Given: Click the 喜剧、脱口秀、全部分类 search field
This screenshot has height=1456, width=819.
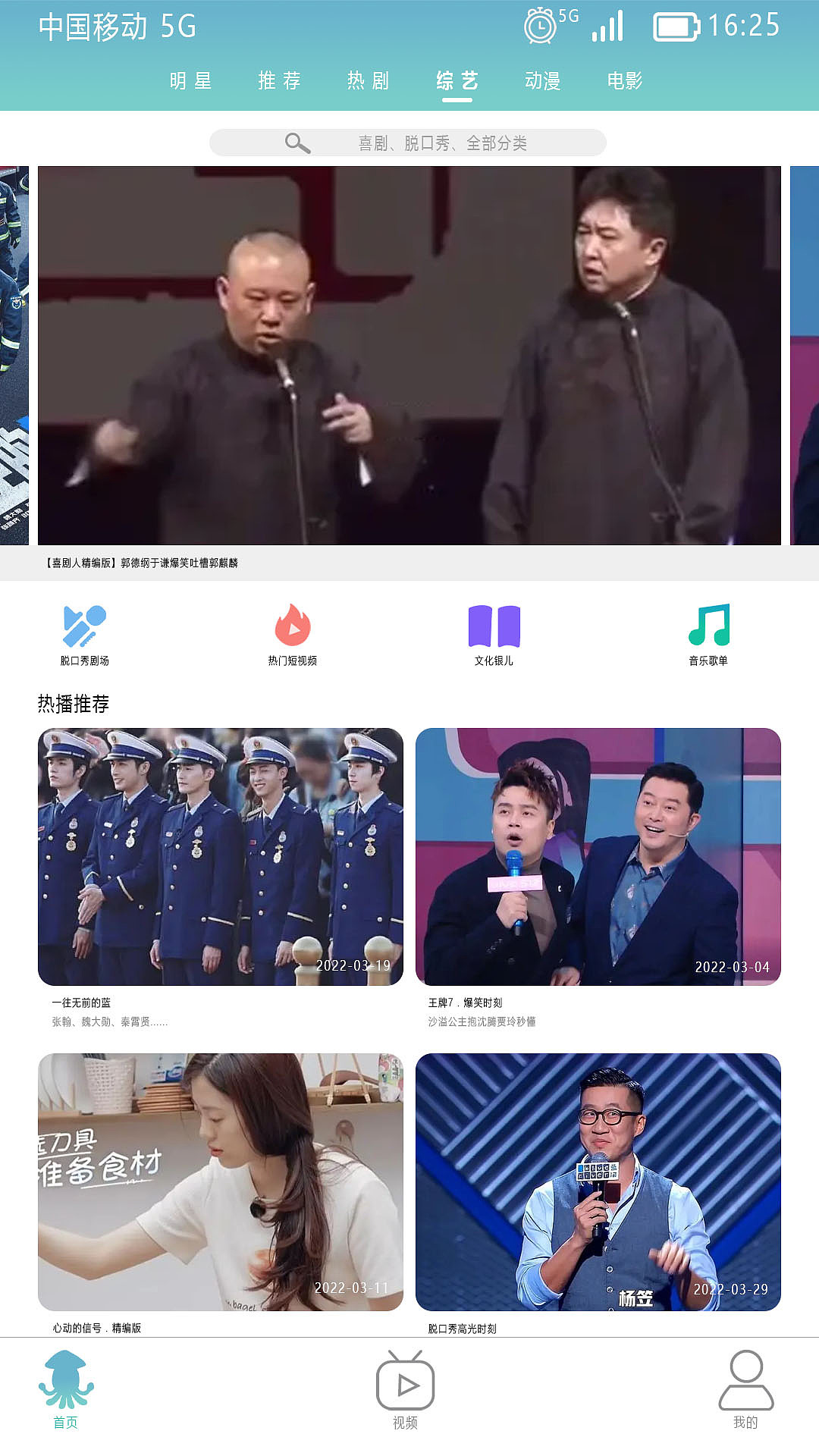Looking at the screenshot, I should click(444, 143).
